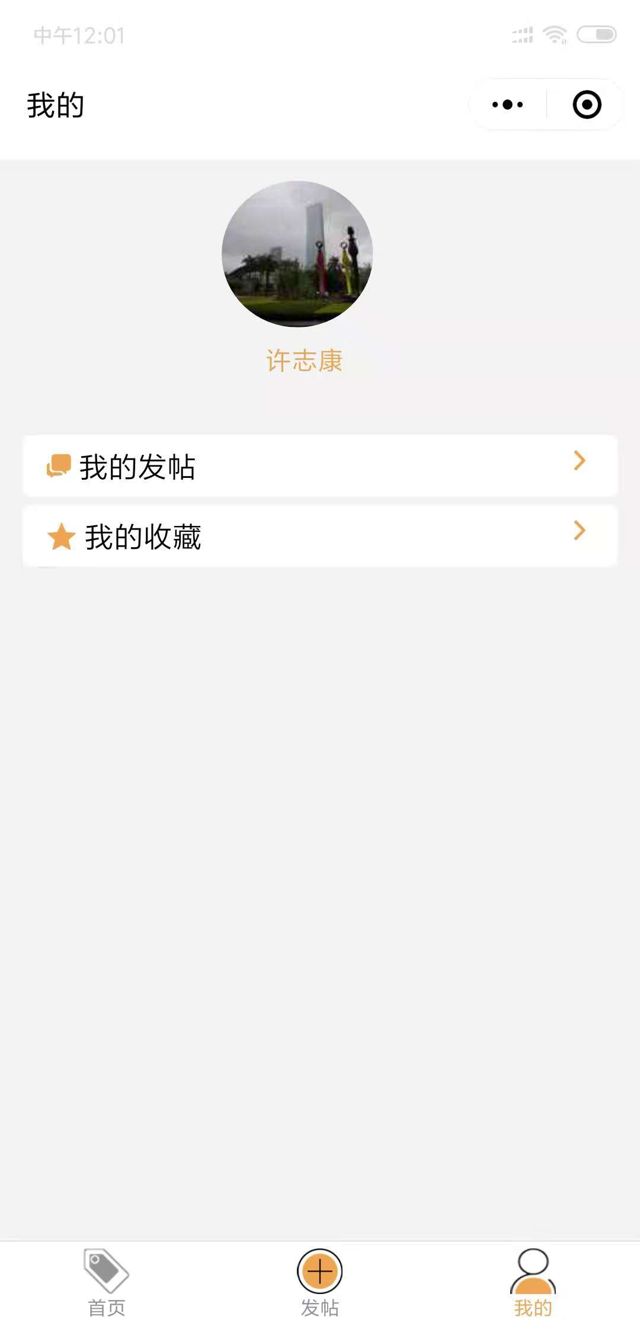Select the 我的 tab

(532, 1284)
